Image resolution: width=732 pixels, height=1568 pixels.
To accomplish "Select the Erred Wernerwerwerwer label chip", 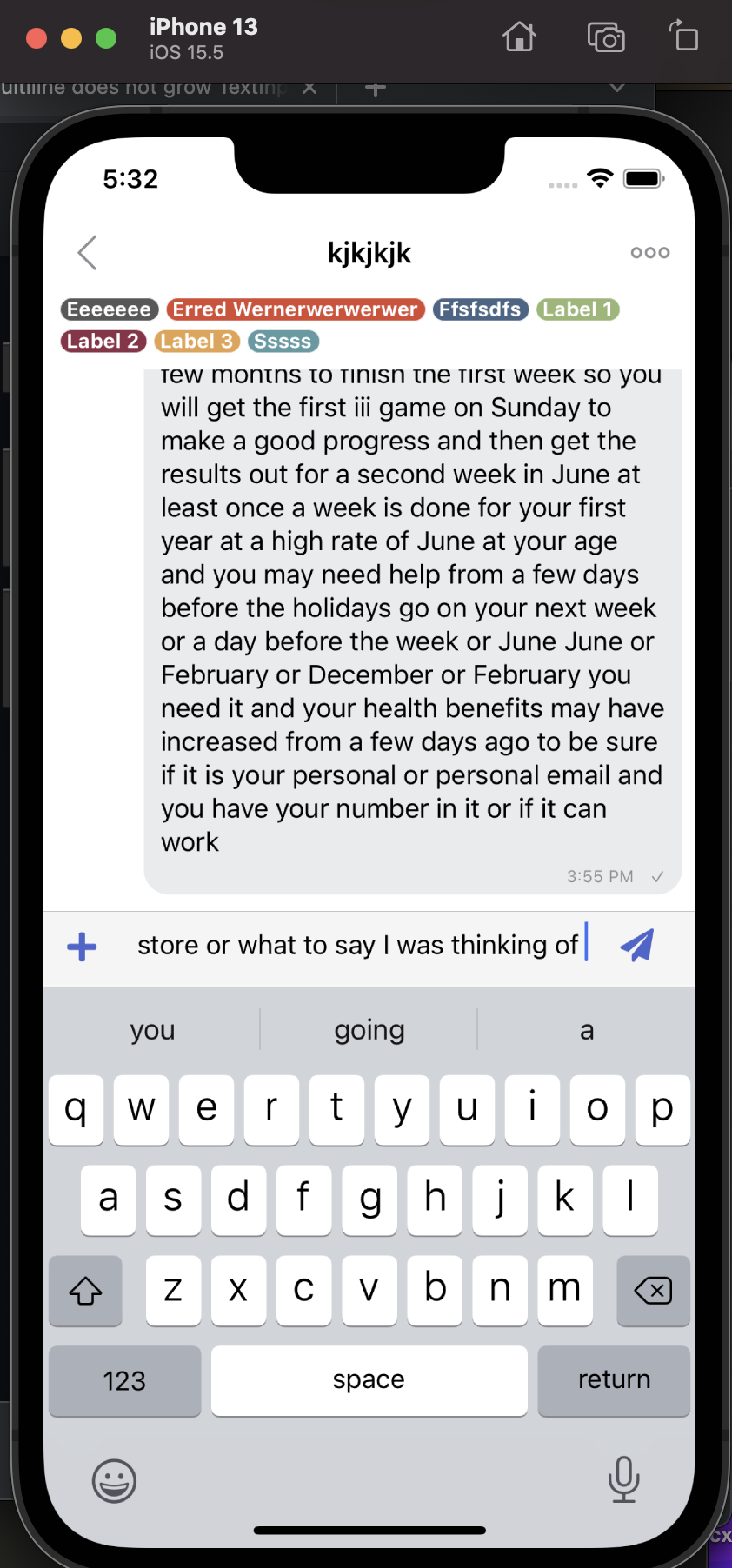I will 296,309.
